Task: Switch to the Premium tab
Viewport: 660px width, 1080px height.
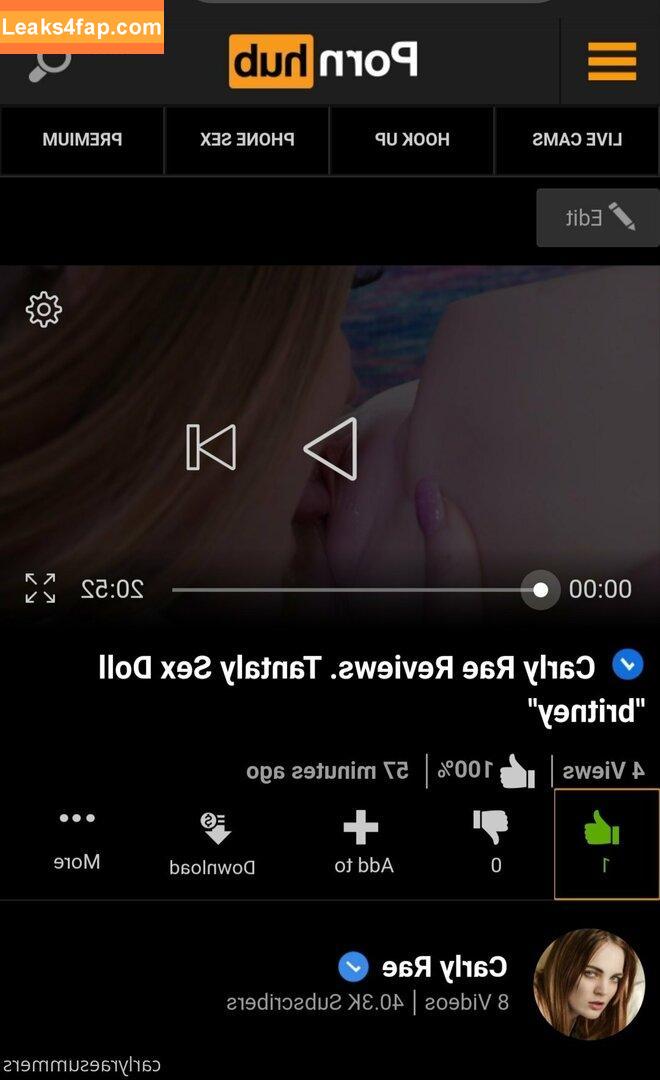Action: tap(82, 140)
